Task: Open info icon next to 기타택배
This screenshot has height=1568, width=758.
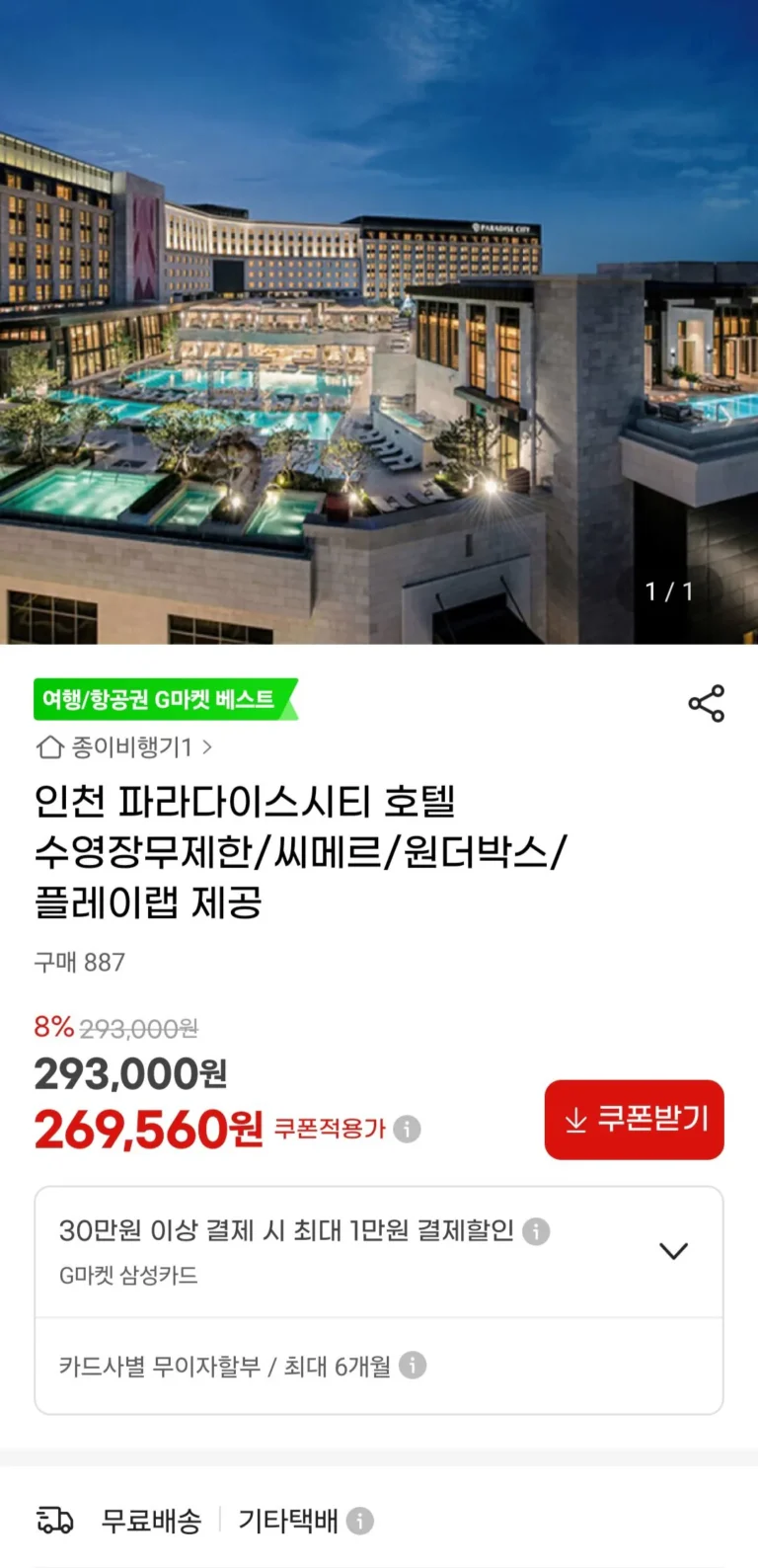Action: tap(360, 1521)
